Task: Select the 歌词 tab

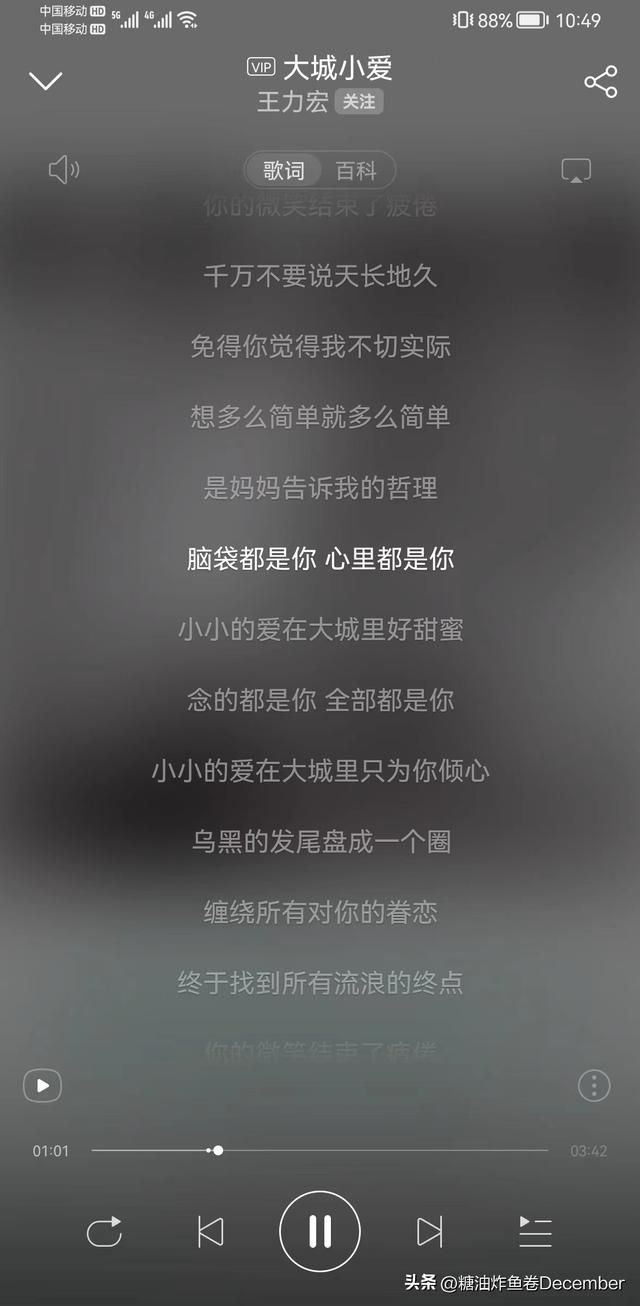Action: pyautogui.click(x=284, y=171)
